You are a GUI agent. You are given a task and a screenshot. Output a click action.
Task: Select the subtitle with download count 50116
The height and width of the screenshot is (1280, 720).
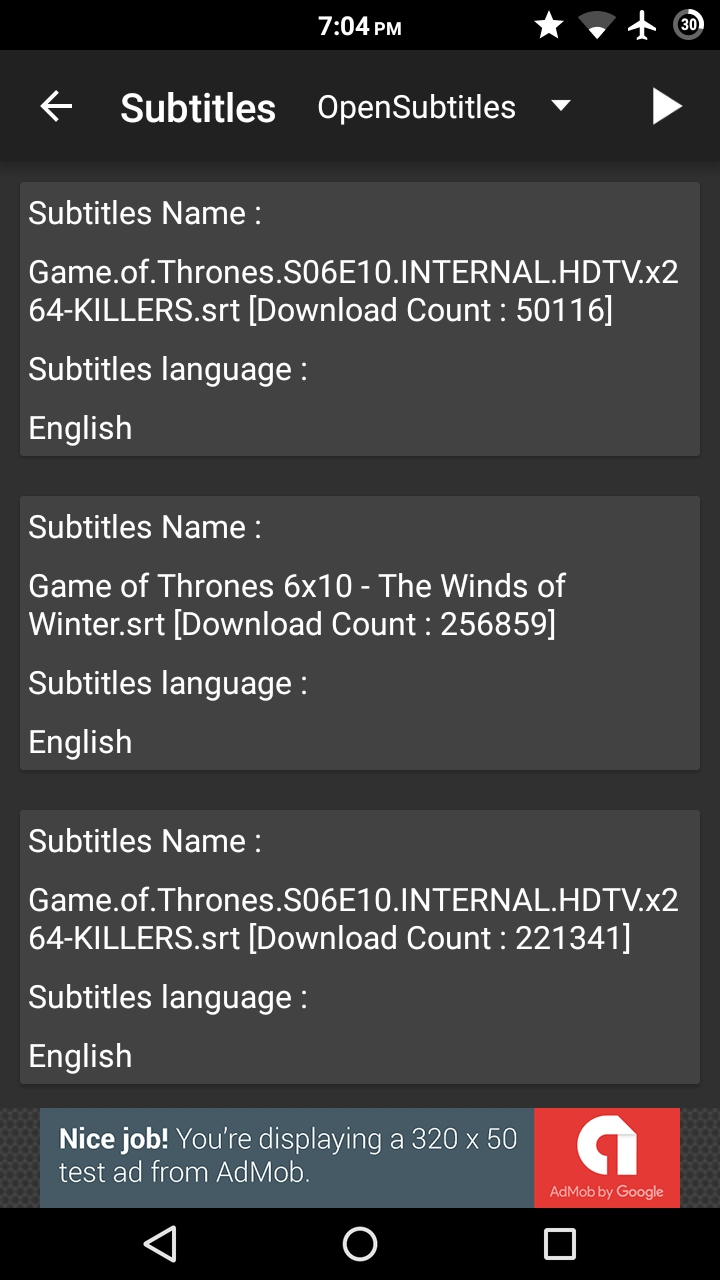pyautogui.click(x=360, y=319)
